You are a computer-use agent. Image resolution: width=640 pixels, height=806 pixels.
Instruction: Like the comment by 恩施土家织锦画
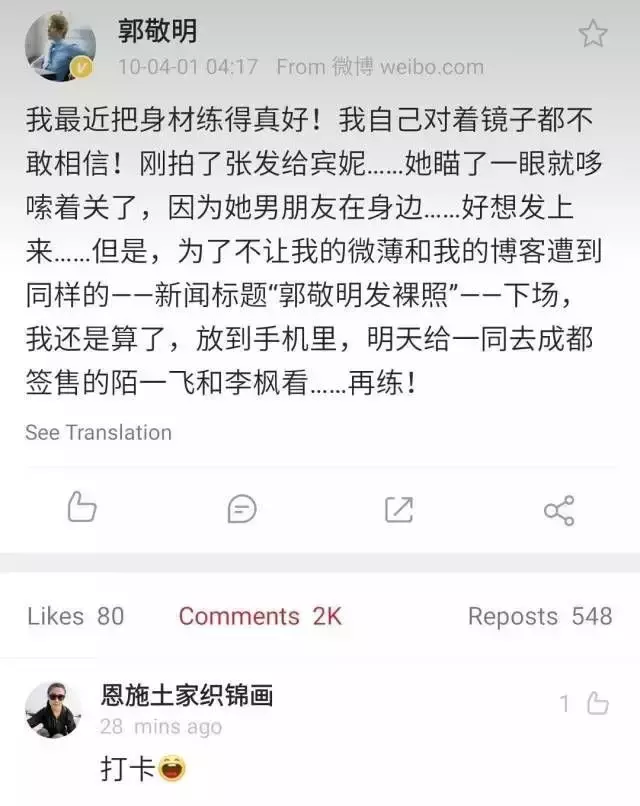click(x=596, y=704)
